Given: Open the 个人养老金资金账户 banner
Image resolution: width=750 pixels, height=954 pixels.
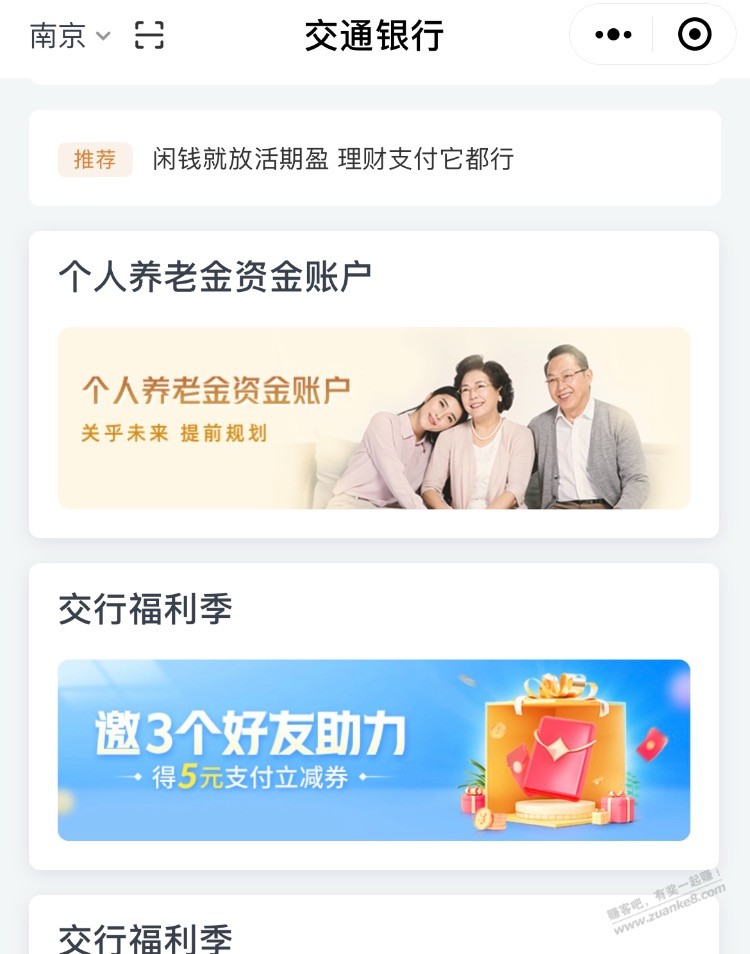Looking at the screenshot, I should pos(374,418).
